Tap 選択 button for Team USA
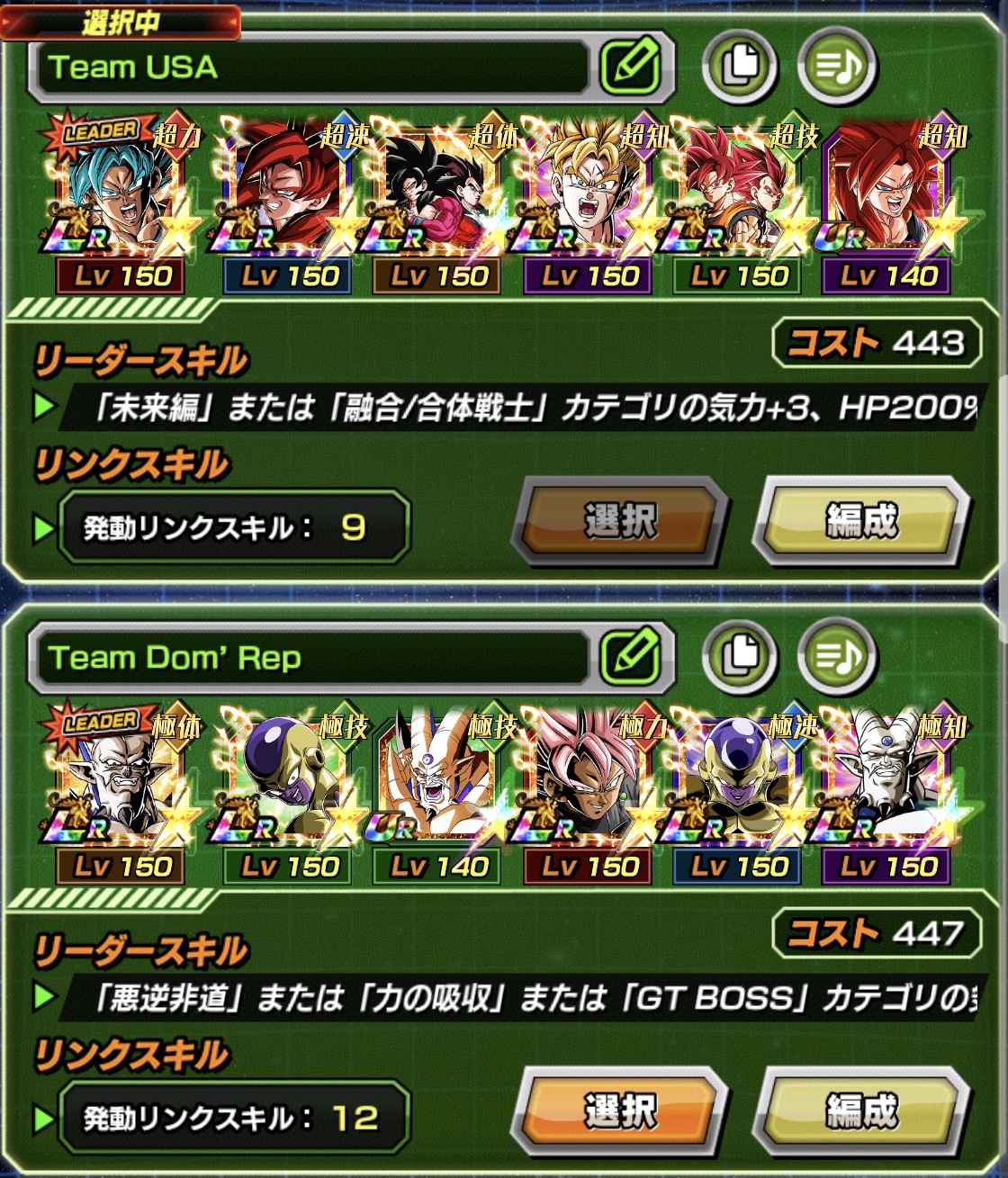 (620, 521)
